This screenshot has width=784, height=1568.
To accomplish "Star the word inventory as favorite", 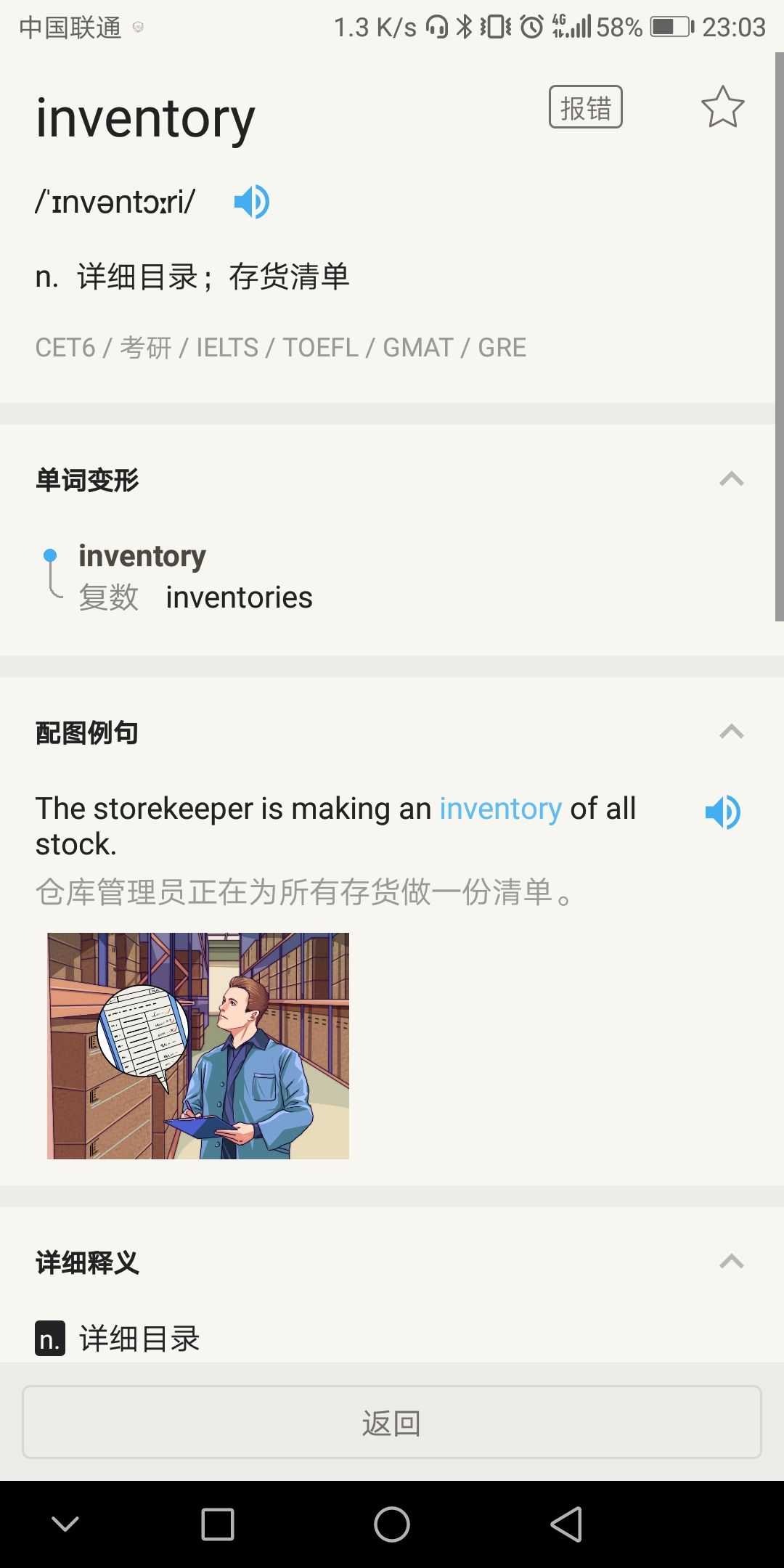I will click(x=722, y=107).
